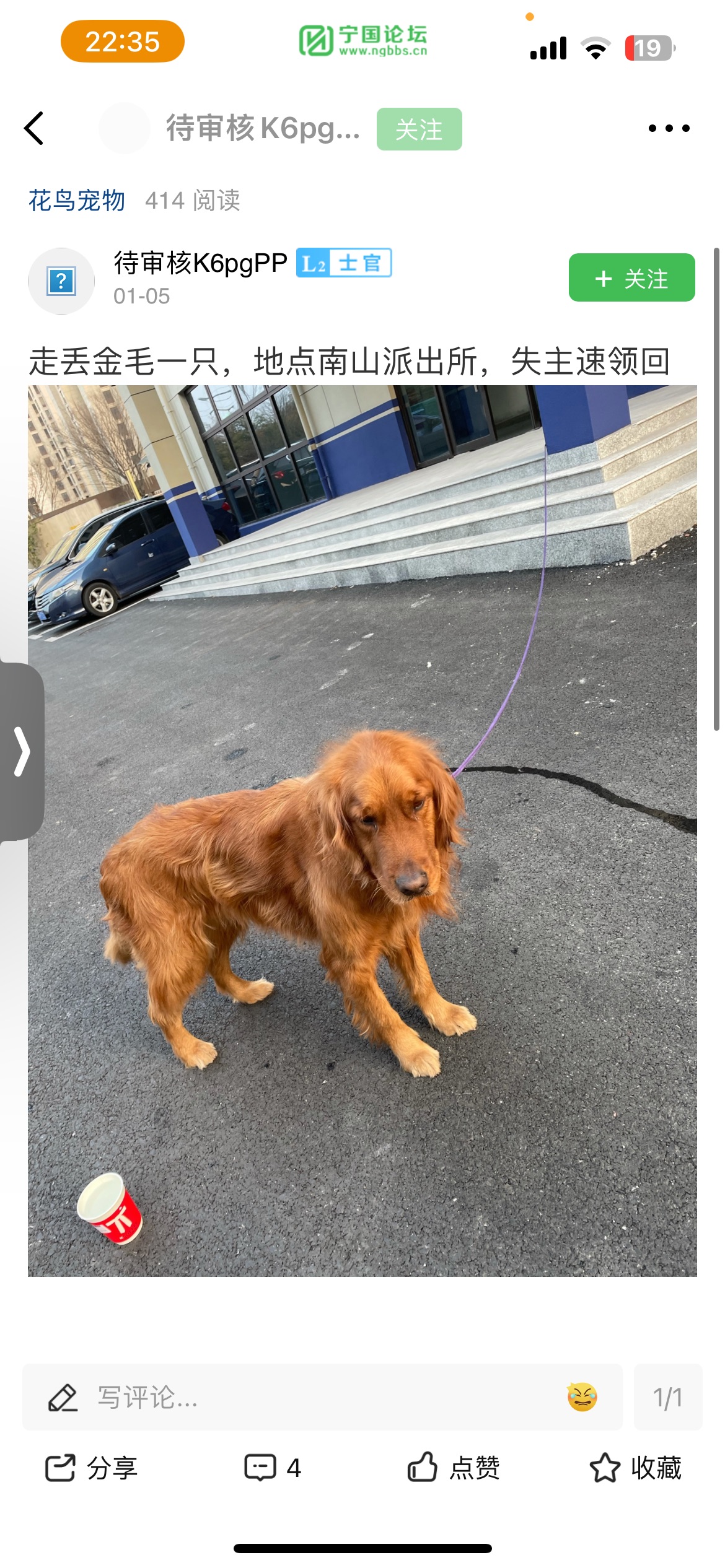
Task: Go back using the top-left arrow
Action: coord(34,128)
